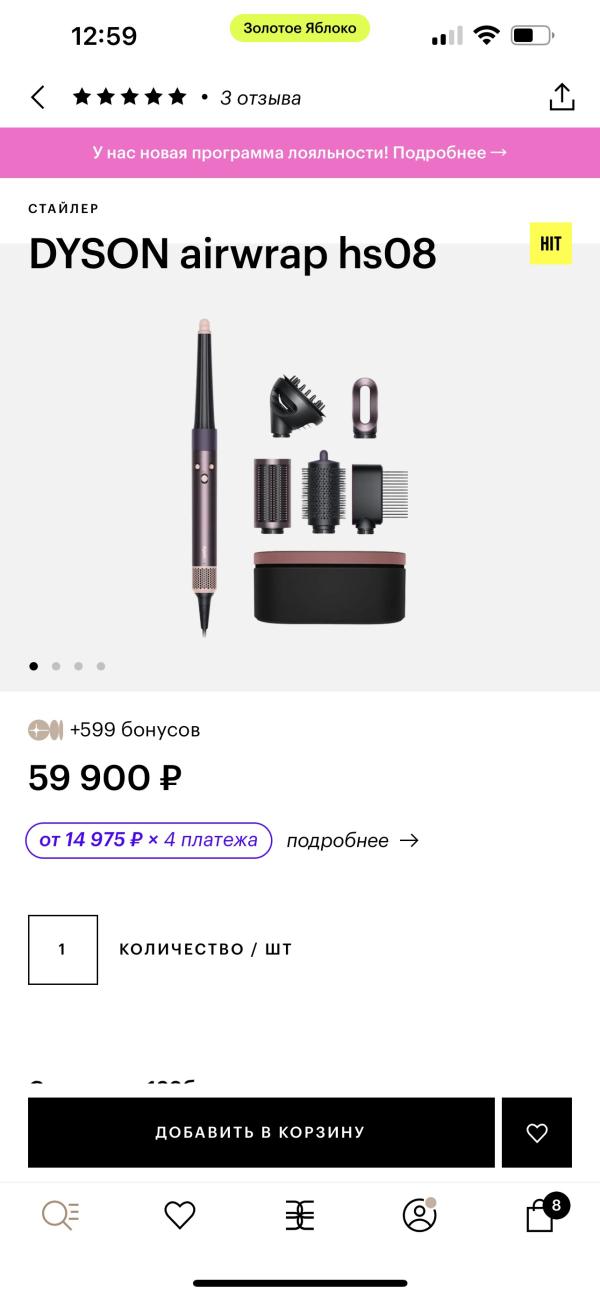Open the 3 отзыва reviews

point(260,98)
